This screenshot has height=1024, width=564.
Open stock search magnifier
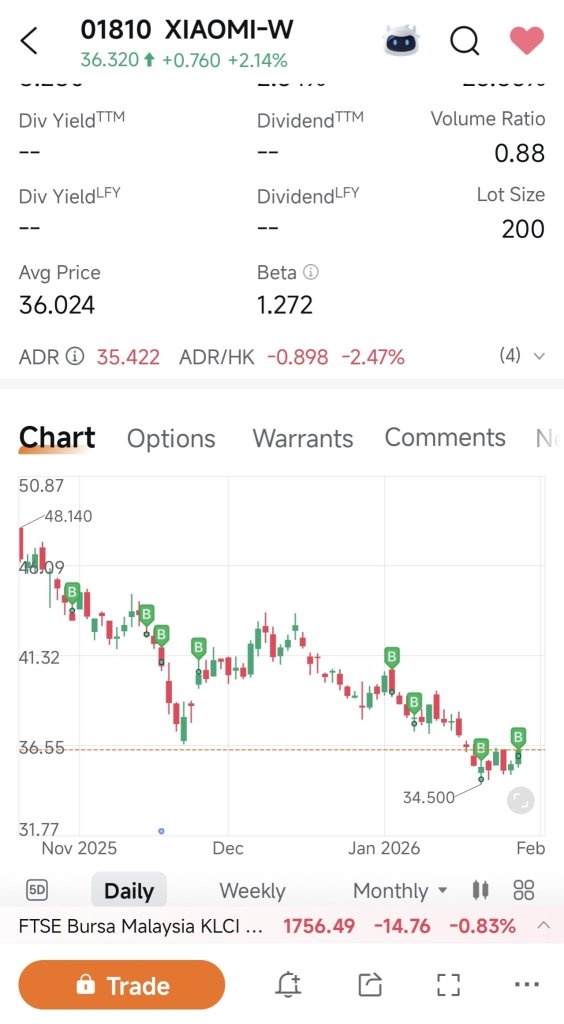[x=465, y=41]
